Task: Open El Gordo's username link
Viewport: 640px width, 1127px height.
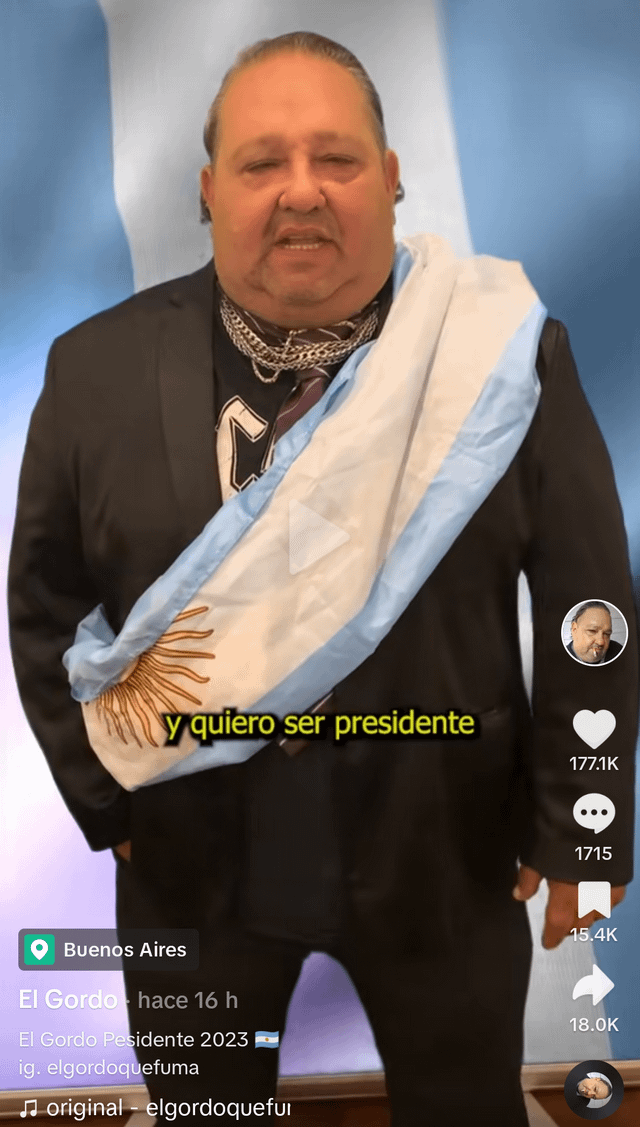Action: [x=67, y=1000]
